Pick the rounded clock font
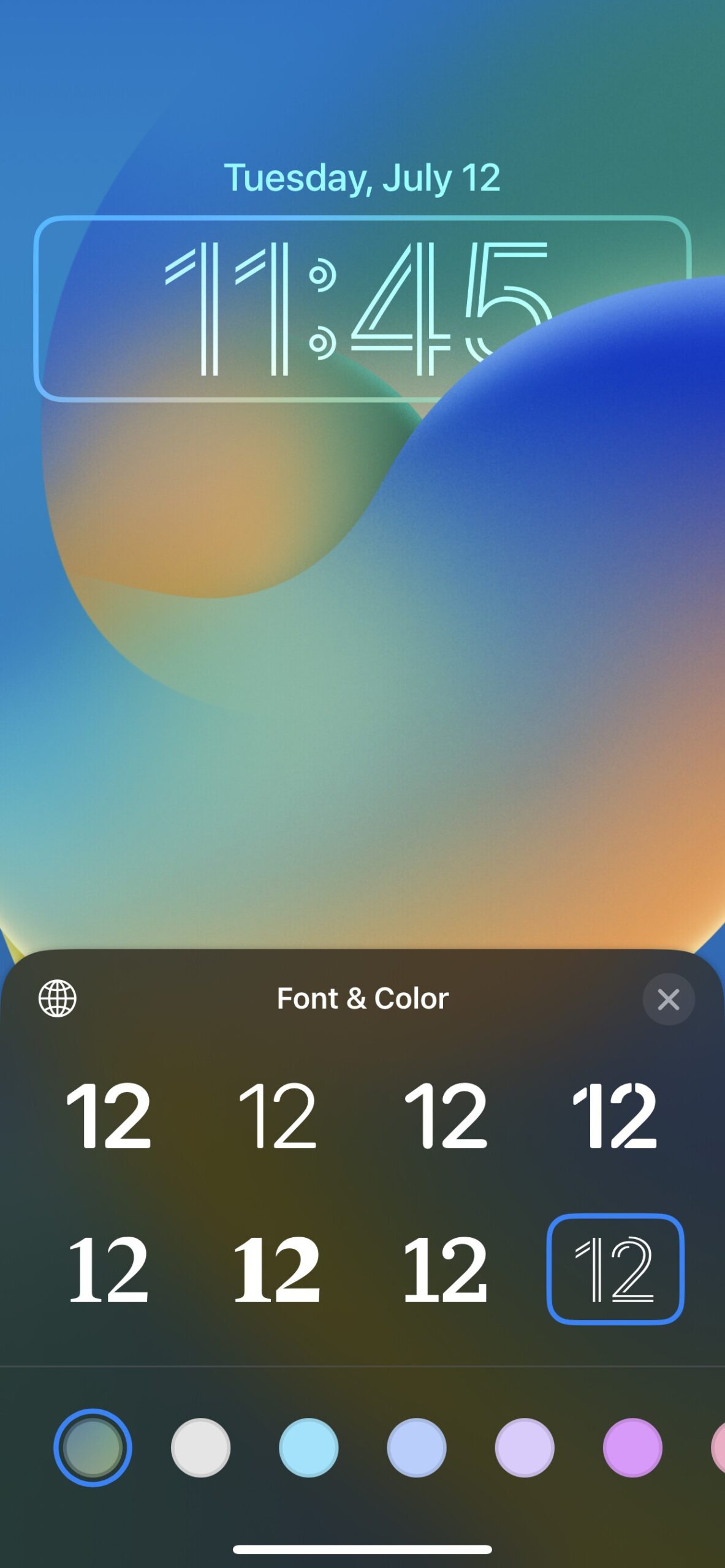This screenshot has height=1568, width=725. pos(446,1115)
